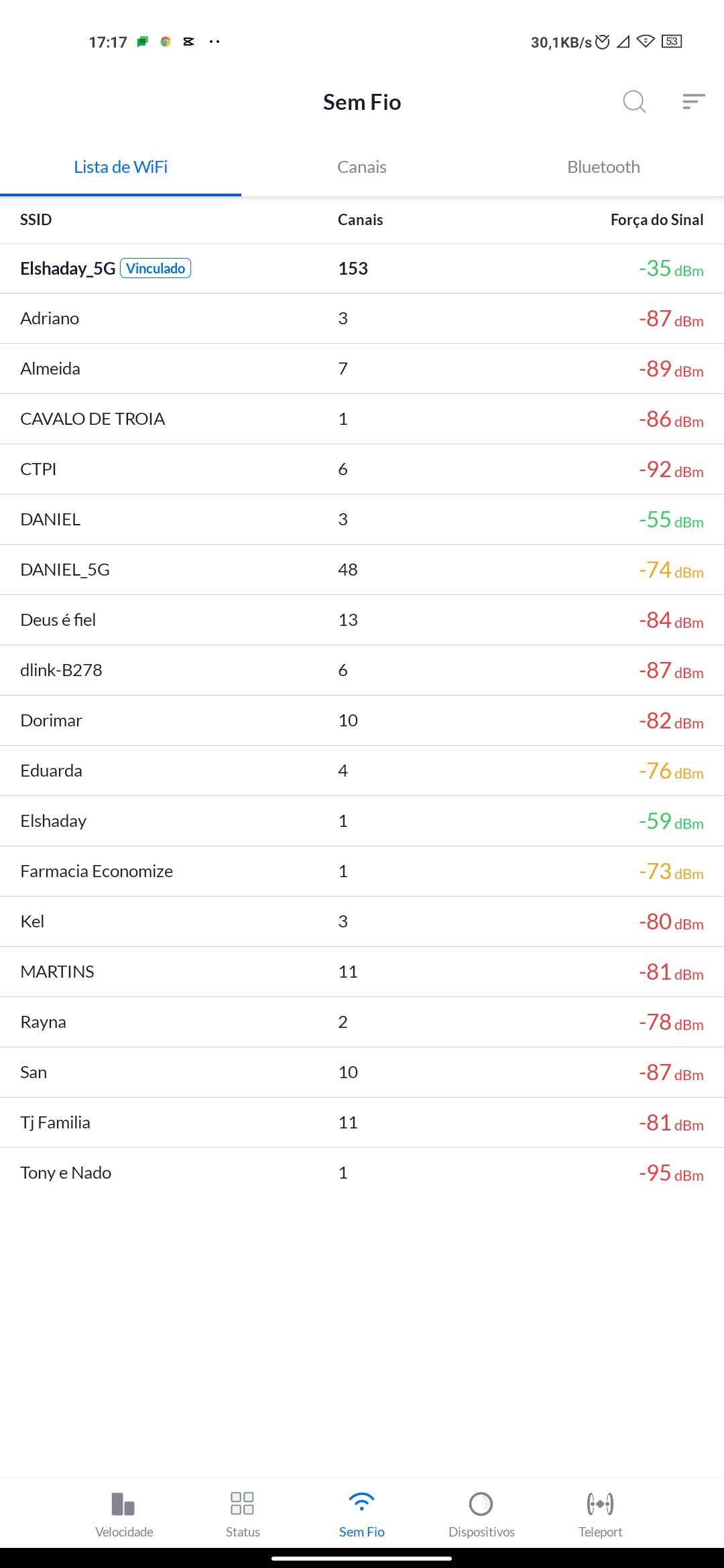This screenshot has width=724, height=1568.
Task: Switch to the Dispositivos tab
Action: (481, 1514)
